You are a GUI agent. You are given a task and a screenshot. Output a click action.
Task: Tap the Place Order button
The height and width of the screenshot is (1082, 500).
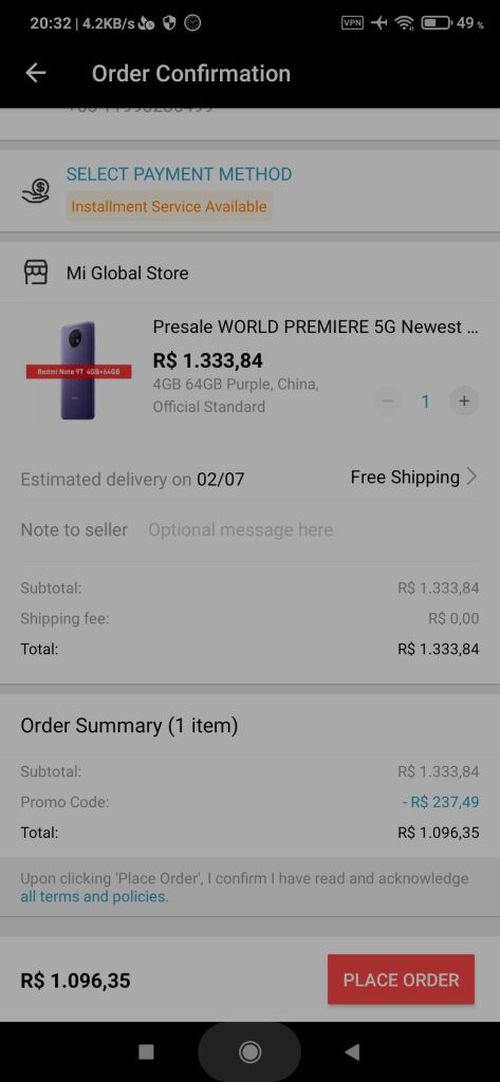coord(401,979)
